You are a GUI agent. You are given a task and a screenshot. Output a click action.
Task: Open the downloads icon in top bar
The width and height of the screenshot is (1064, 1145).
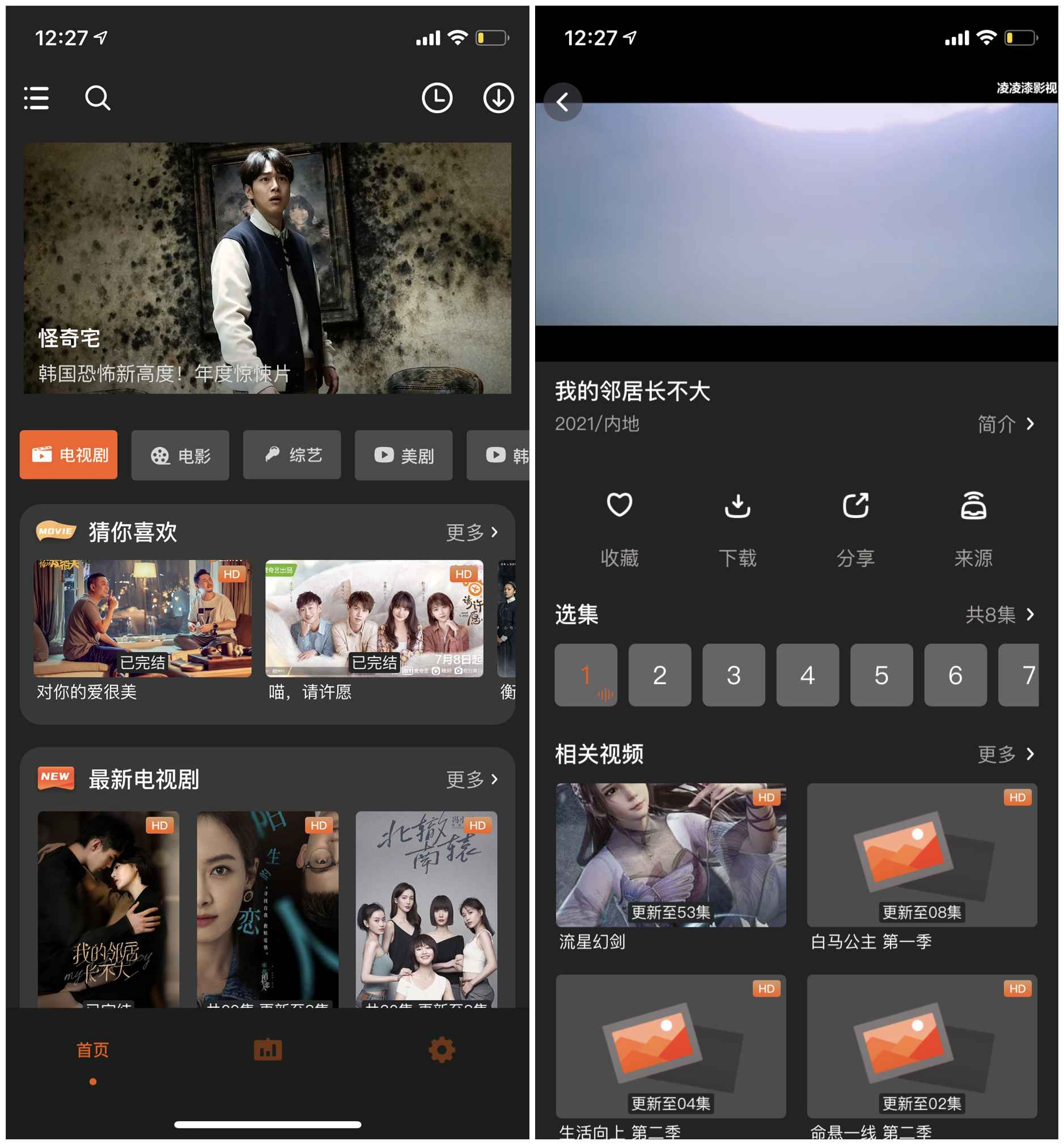[498, 98]
